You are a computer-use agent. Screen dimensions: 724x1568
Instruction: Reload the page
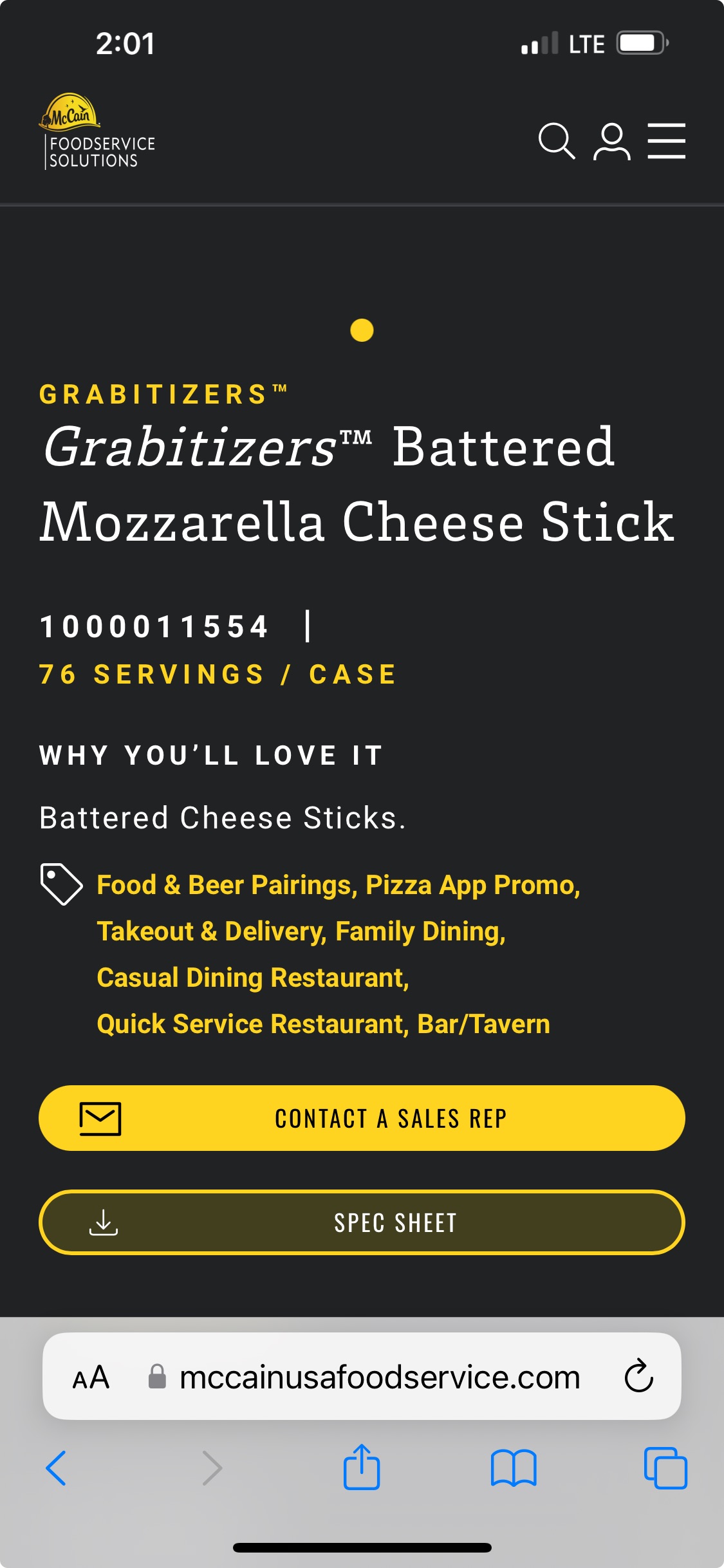[639, 1376]
